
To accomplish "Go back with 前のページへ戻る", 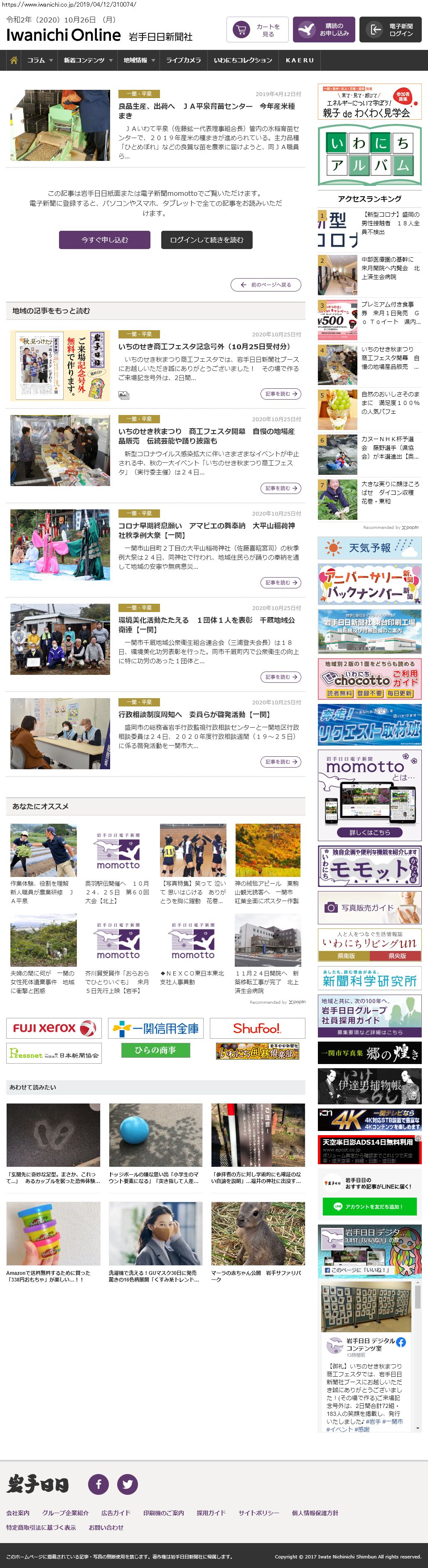I will tap(266, 285).
